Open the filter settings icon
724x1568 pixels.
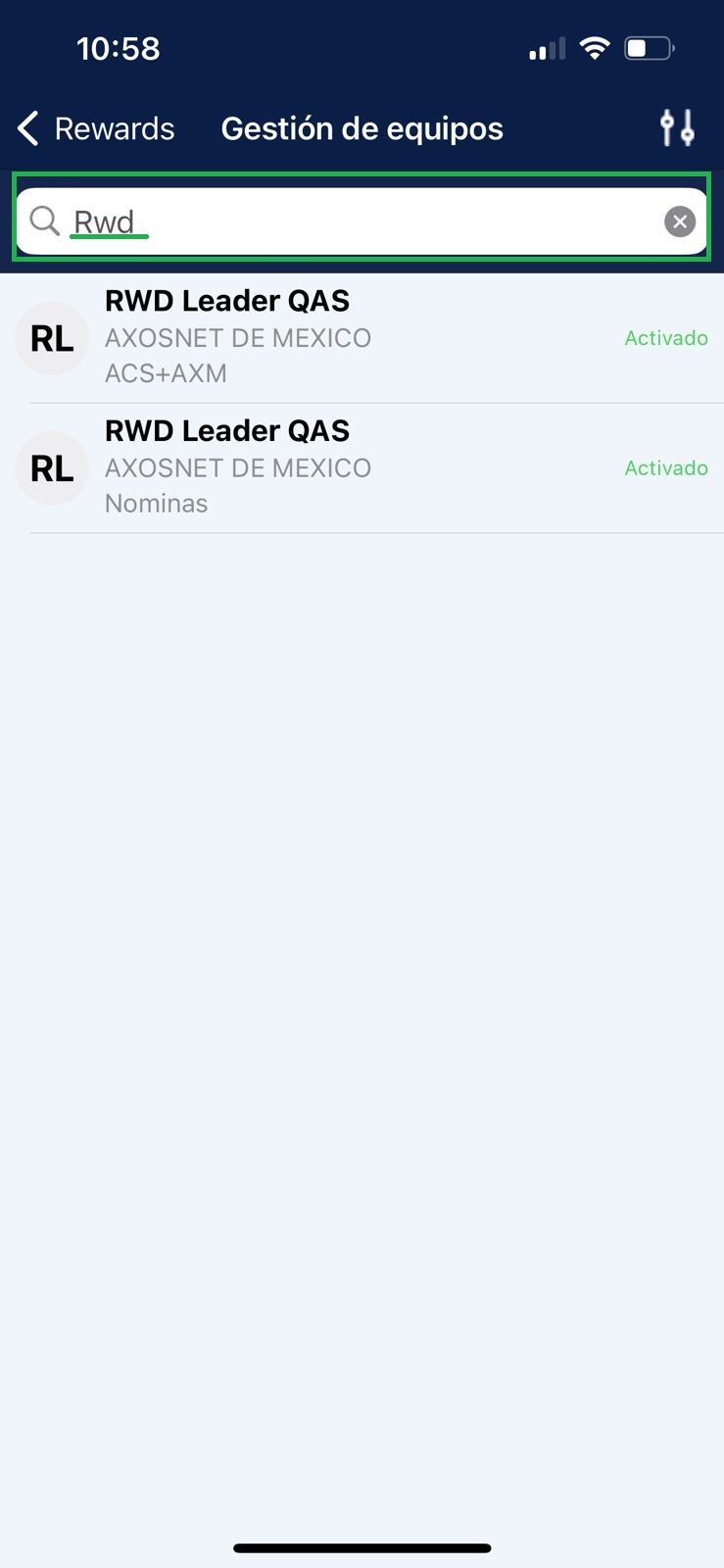click(677, 128)
